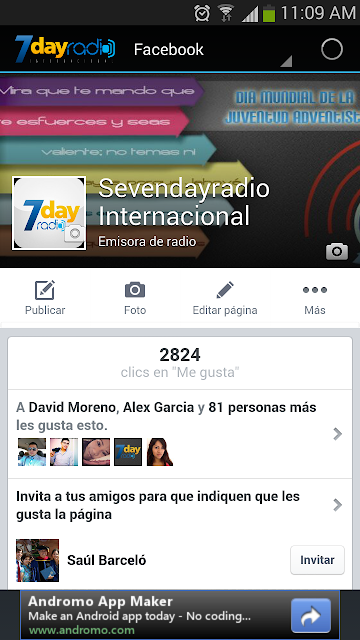The width and height of the screenshot is (360, 640).
Task: Open the Facebook dropdown in the app bar
Action: [212, 50]
